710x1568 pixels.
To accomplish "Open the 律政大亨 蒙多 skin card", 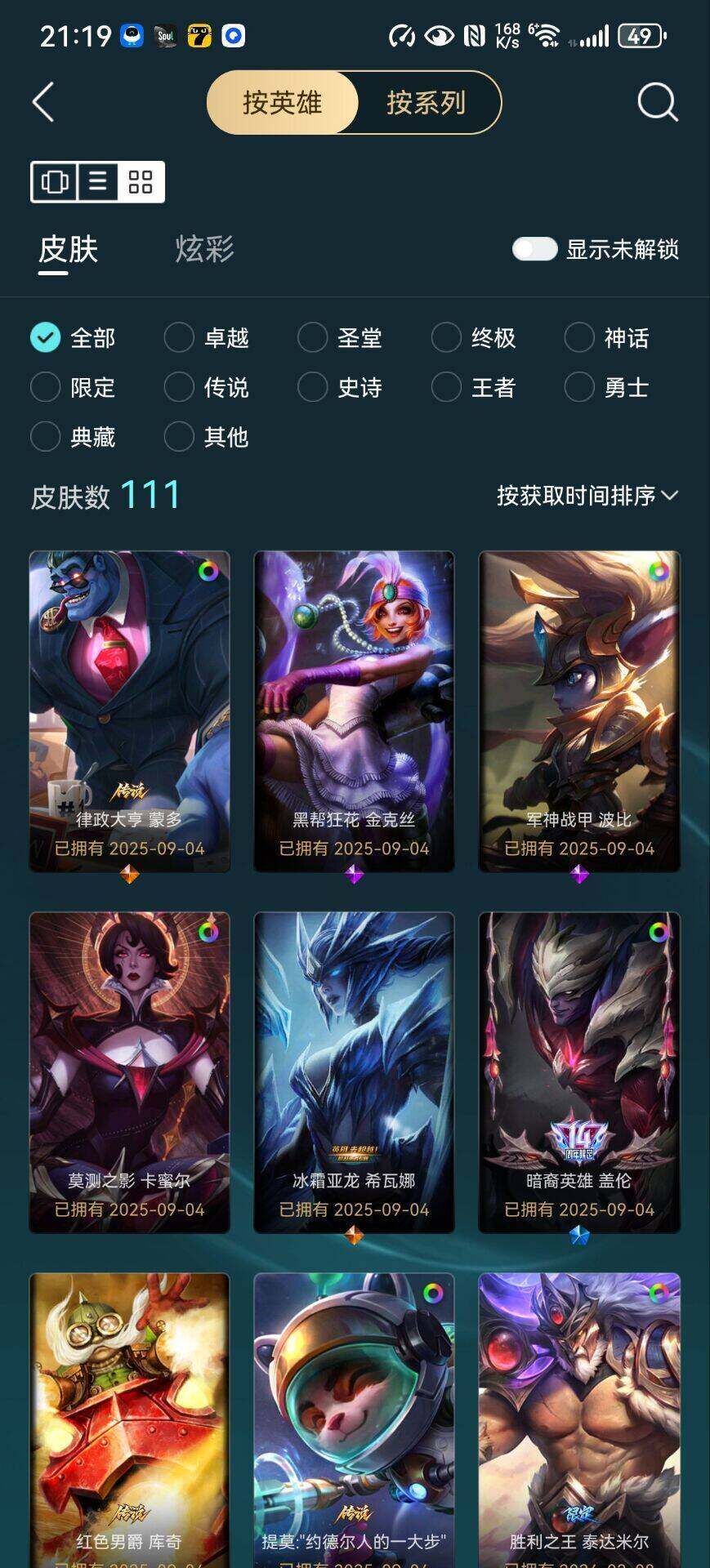I will [x=129, y=710].
